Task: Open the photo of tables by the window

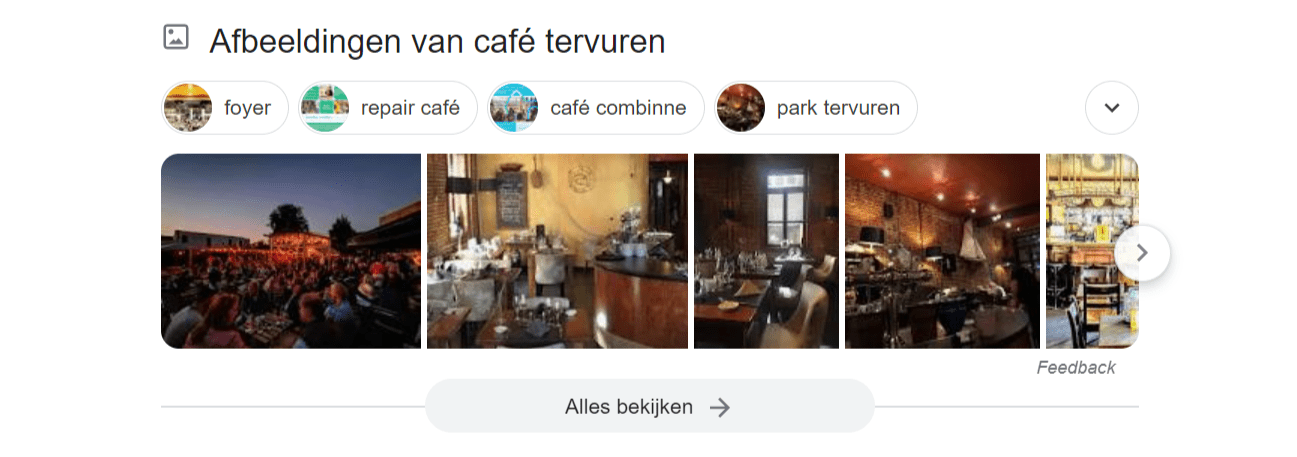Action: [766, 251]
